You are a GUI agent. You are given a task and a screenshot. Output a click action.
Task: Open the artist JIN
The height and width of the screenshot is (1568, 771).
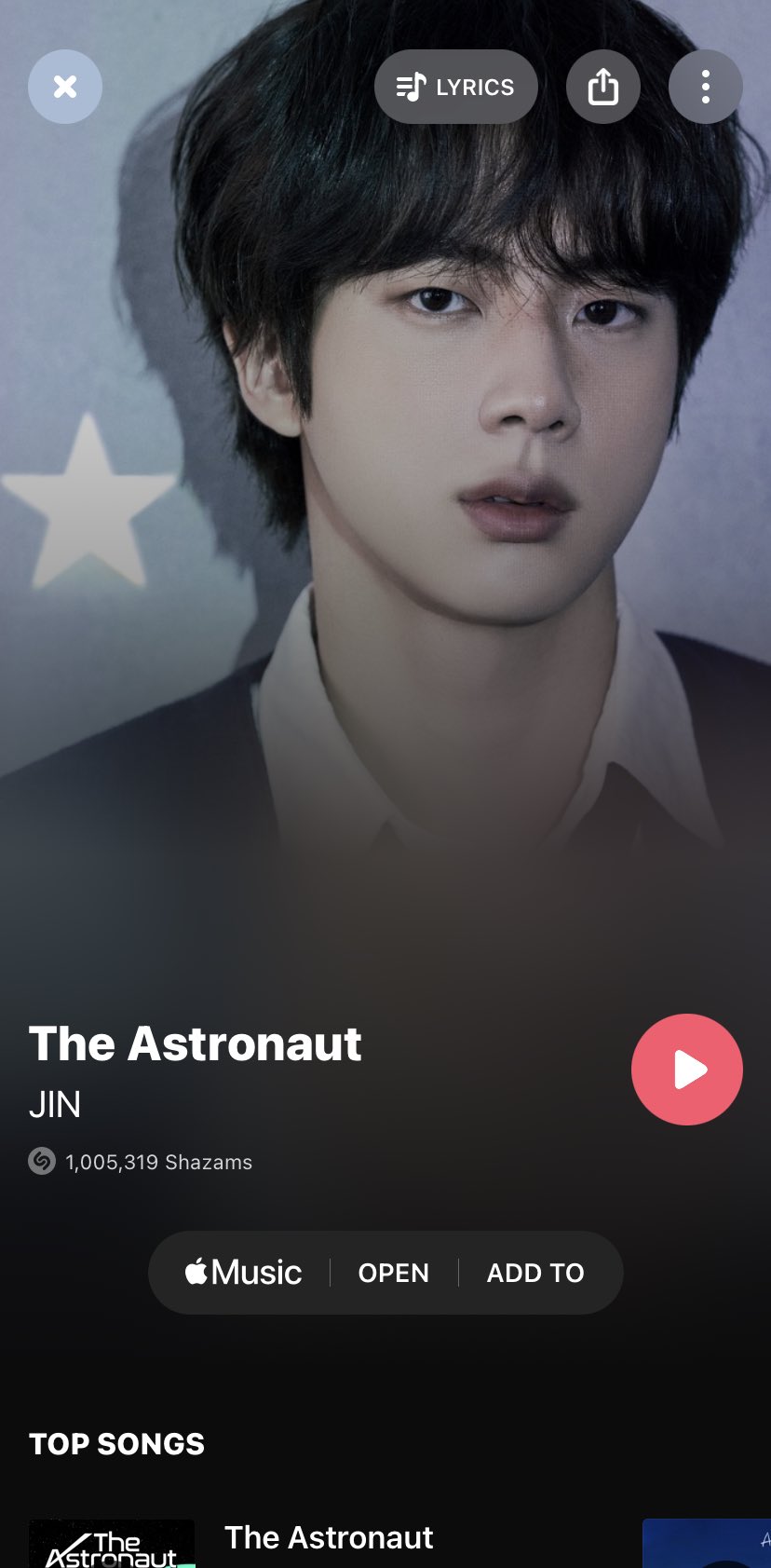(x=55, y=1105)
